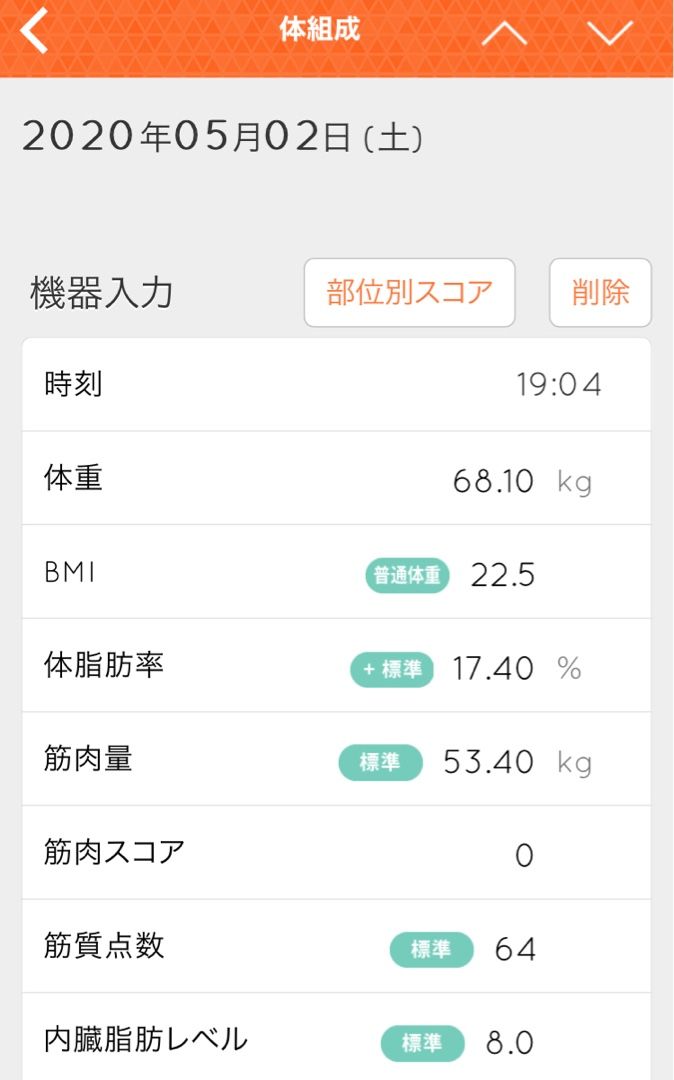This screenshot has height=1080, width=674.
Task: Tap the down chevron in the header
Action: tap(610, 32)
